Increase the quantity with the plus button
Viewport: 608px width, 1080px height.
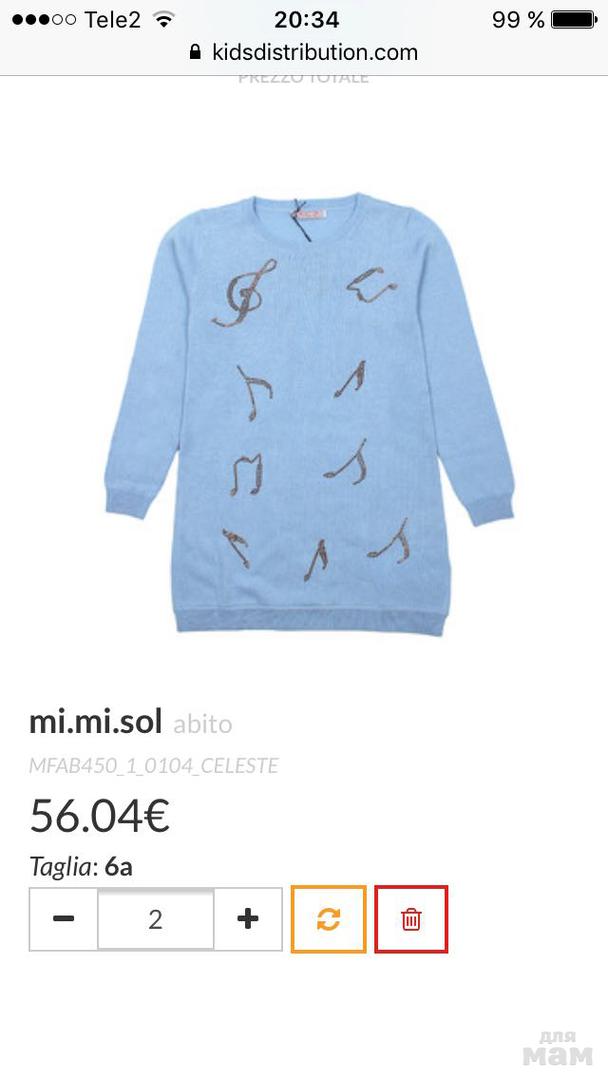248,919
